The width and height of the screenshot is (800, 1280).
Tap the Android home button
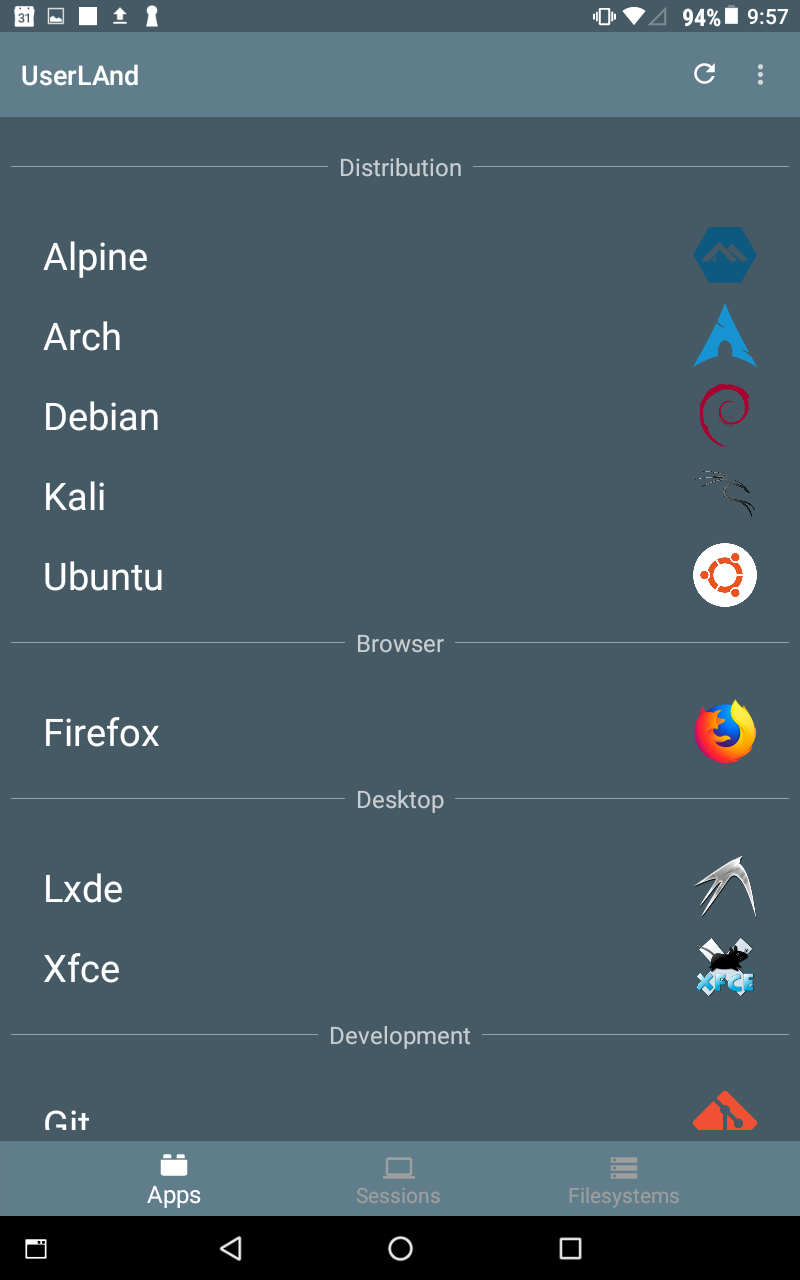(x=400, y=1248)
